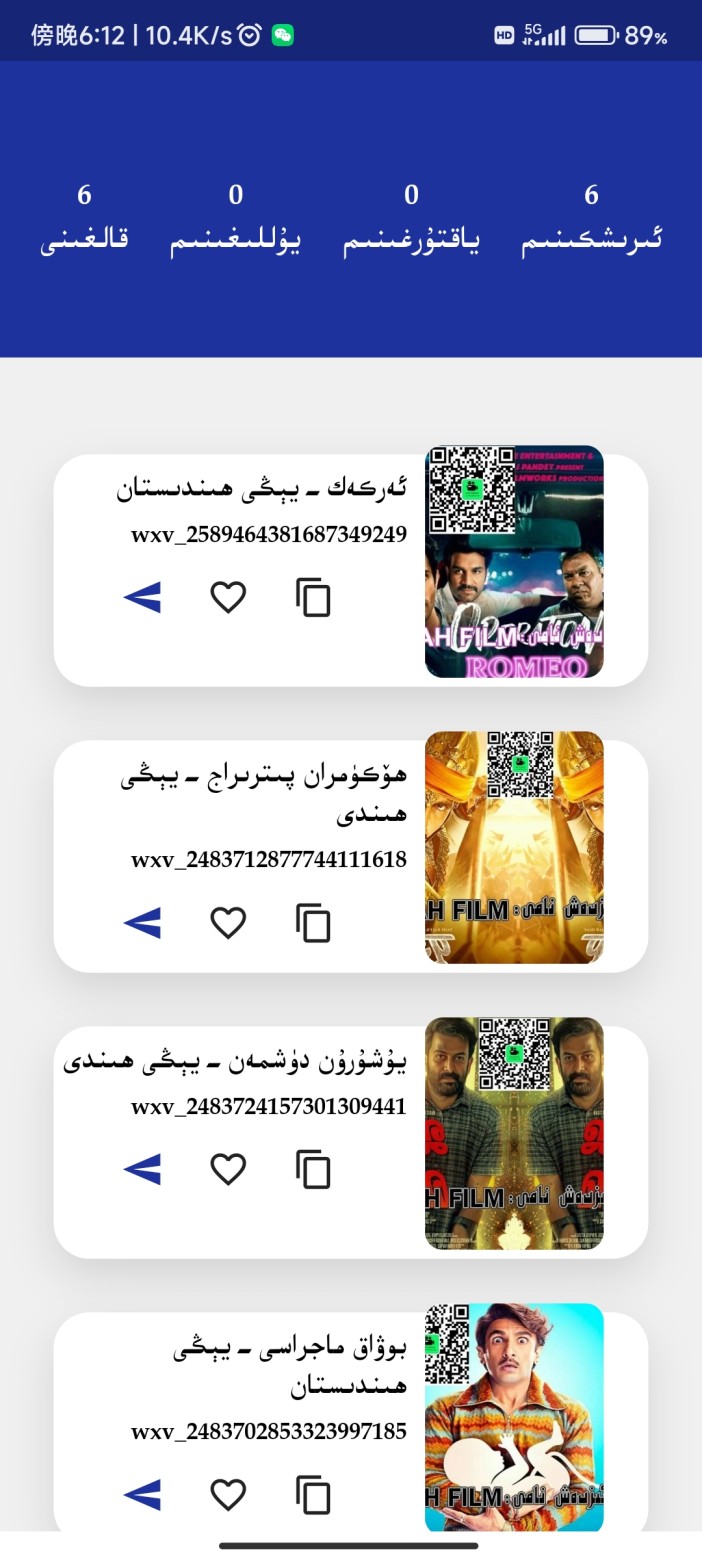Viewport: 702px width, 1560px height.
Task: Share the wxv_2589464381687349249 movie card
Action: point(143,597)
